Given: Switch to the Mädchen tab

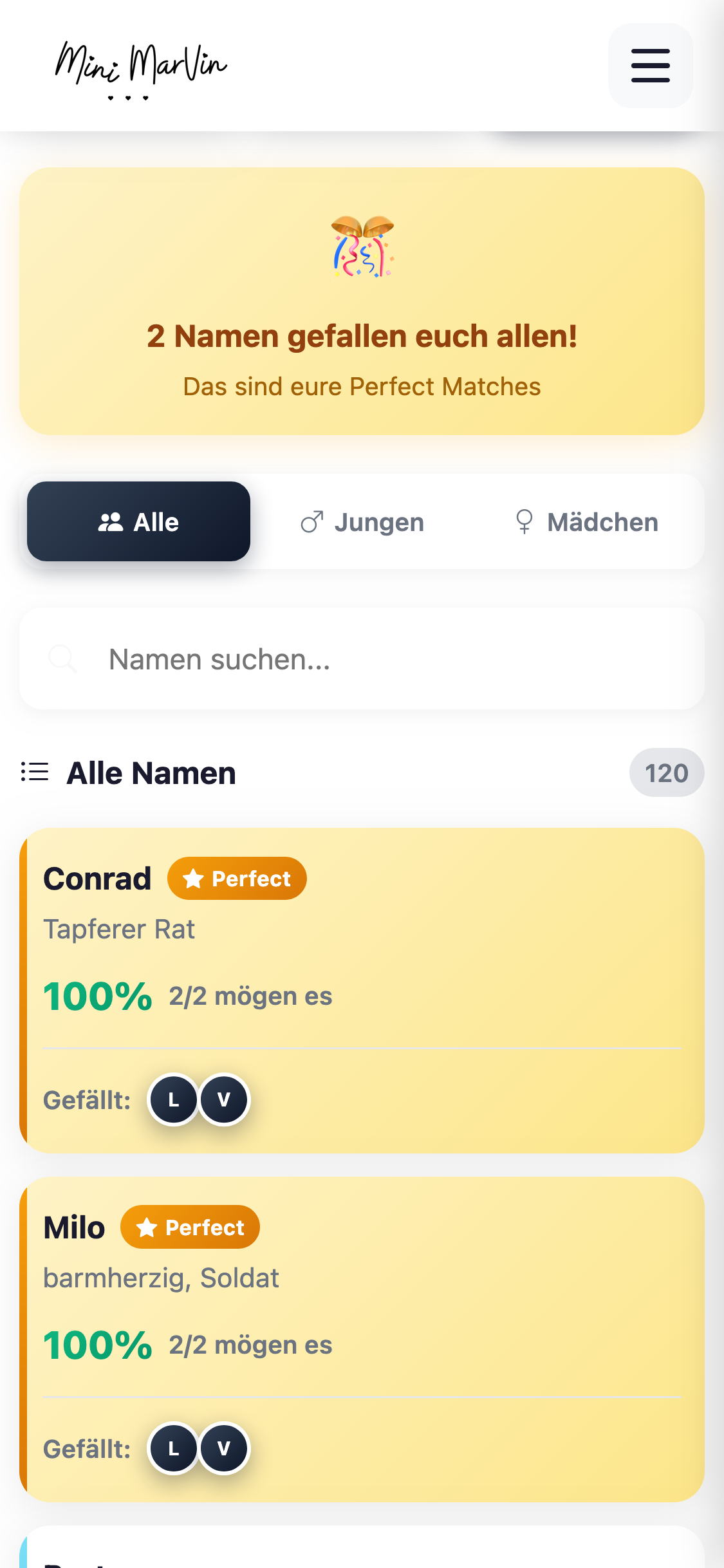Looking at the screenshot, I should pyautogui.click(x=587, y=522).
